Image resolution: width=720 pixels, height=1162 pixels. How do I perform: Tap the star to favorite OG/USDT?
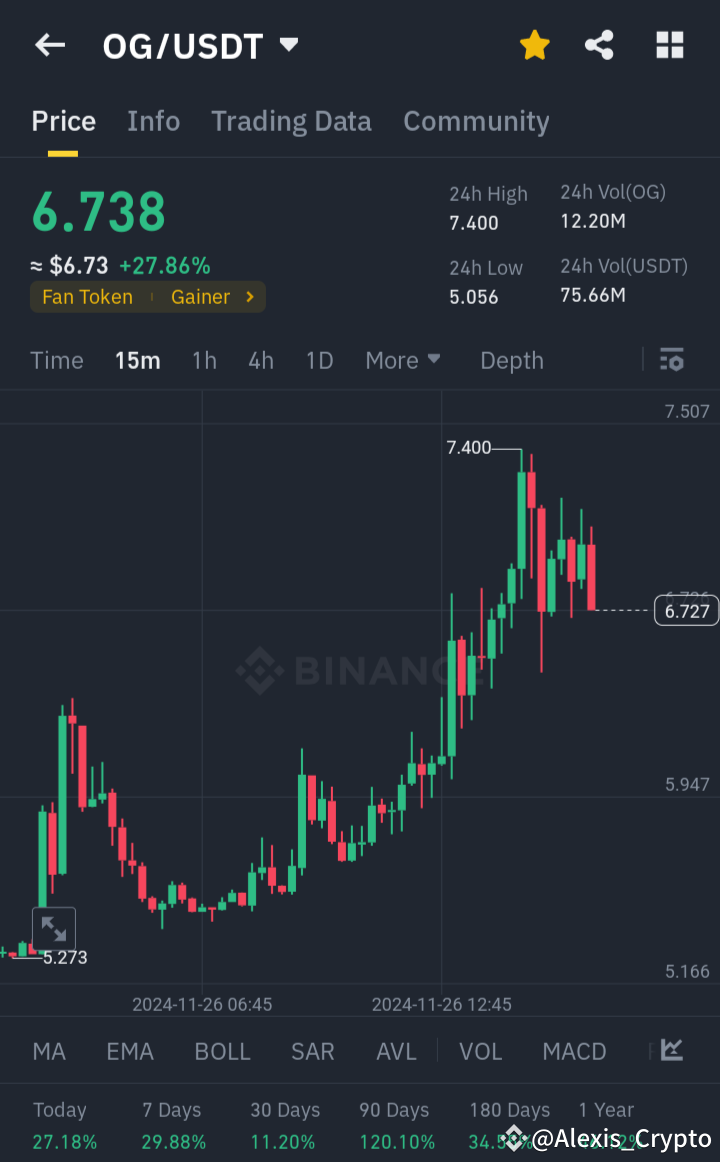pyautogui.click(x=535, y=44)
